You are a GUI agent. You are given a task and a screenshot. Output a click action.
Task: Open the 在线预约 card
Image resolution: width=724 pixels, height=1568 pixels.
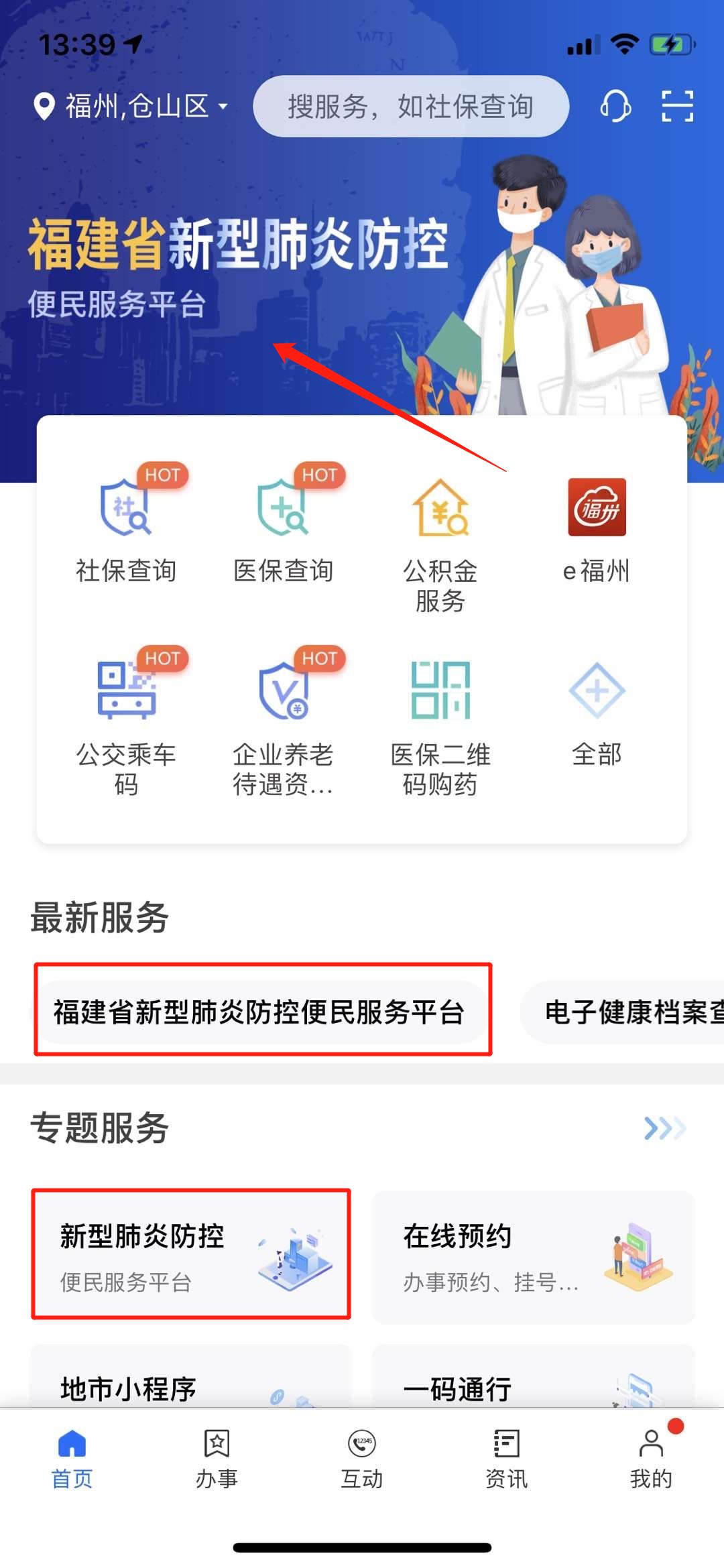tap(533, 1257)
